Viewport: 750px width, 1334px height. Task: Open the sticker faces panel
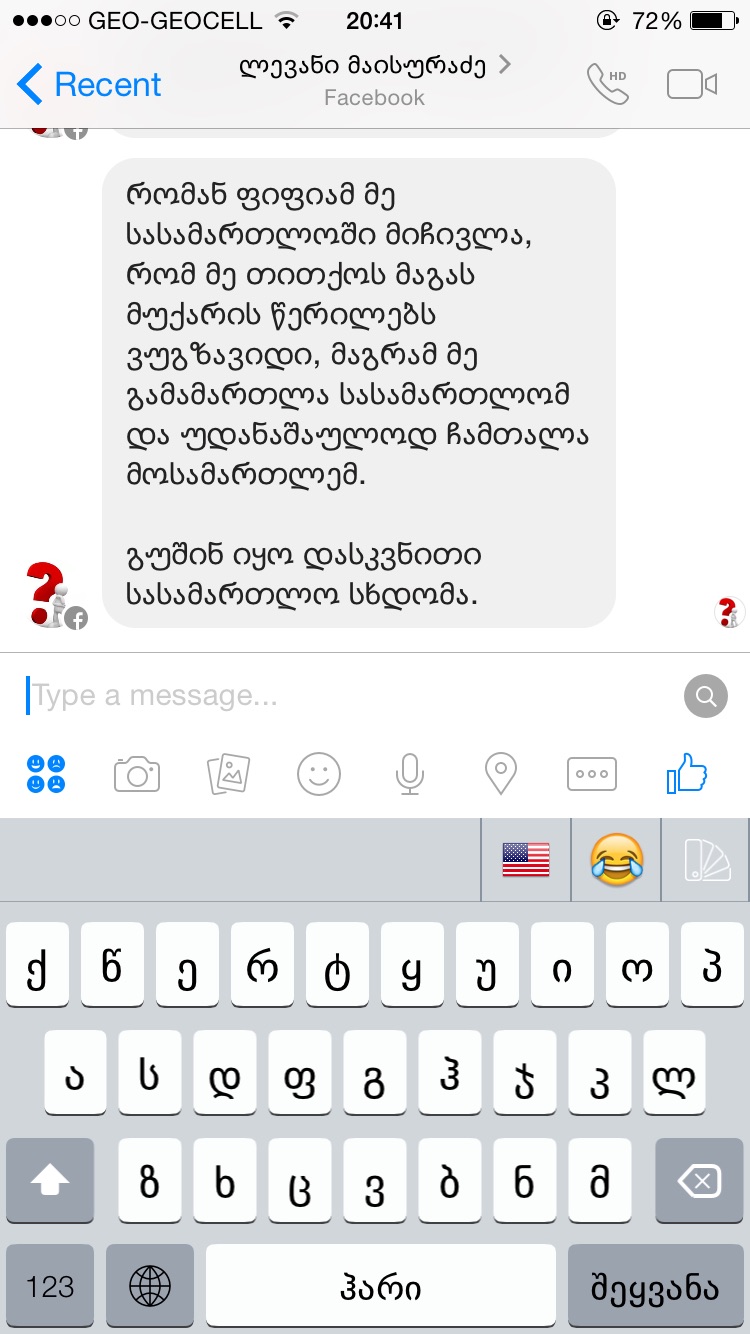[x=47, y=774]
